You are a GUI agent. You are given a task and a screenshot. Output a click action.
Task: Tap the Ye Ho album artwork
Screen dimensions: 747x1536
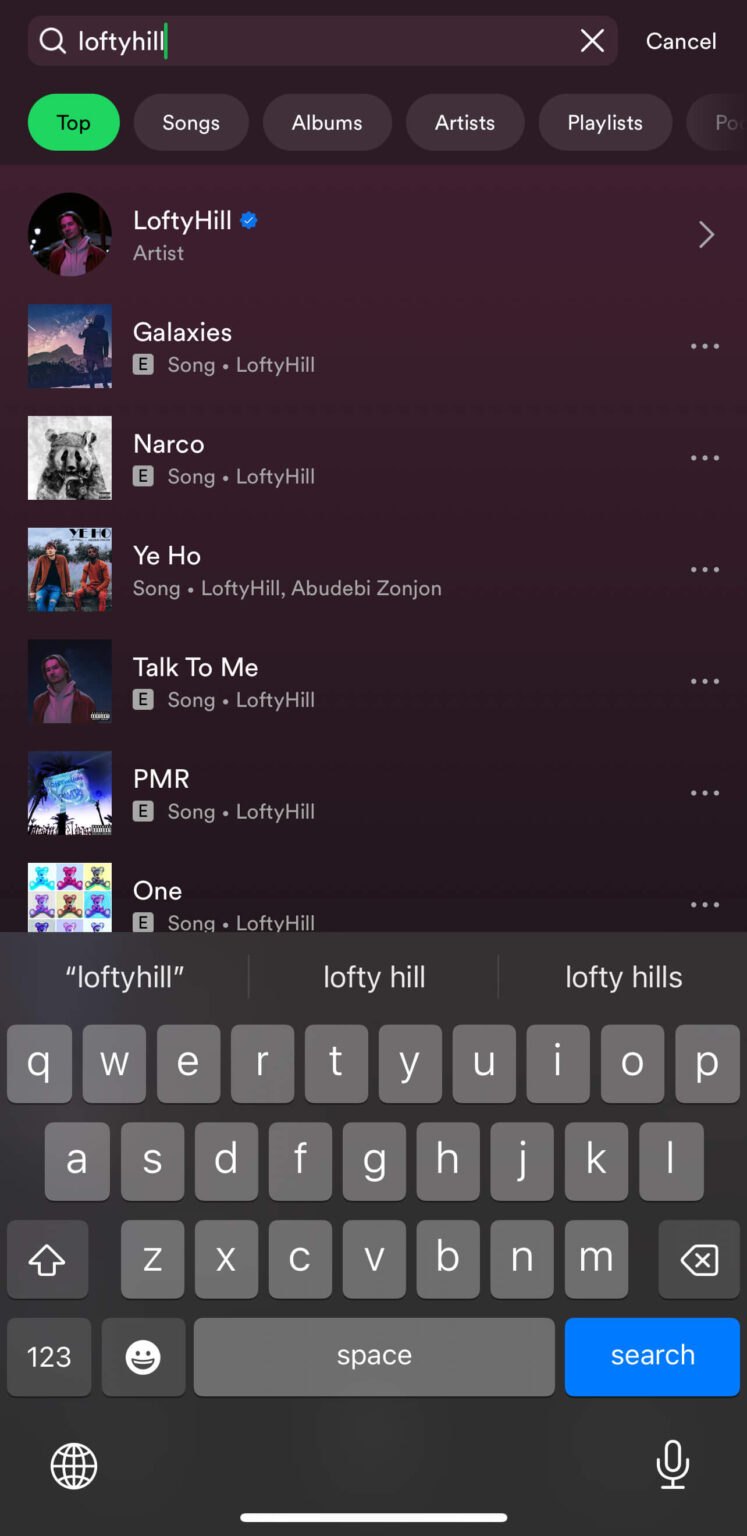pos(69,570)
